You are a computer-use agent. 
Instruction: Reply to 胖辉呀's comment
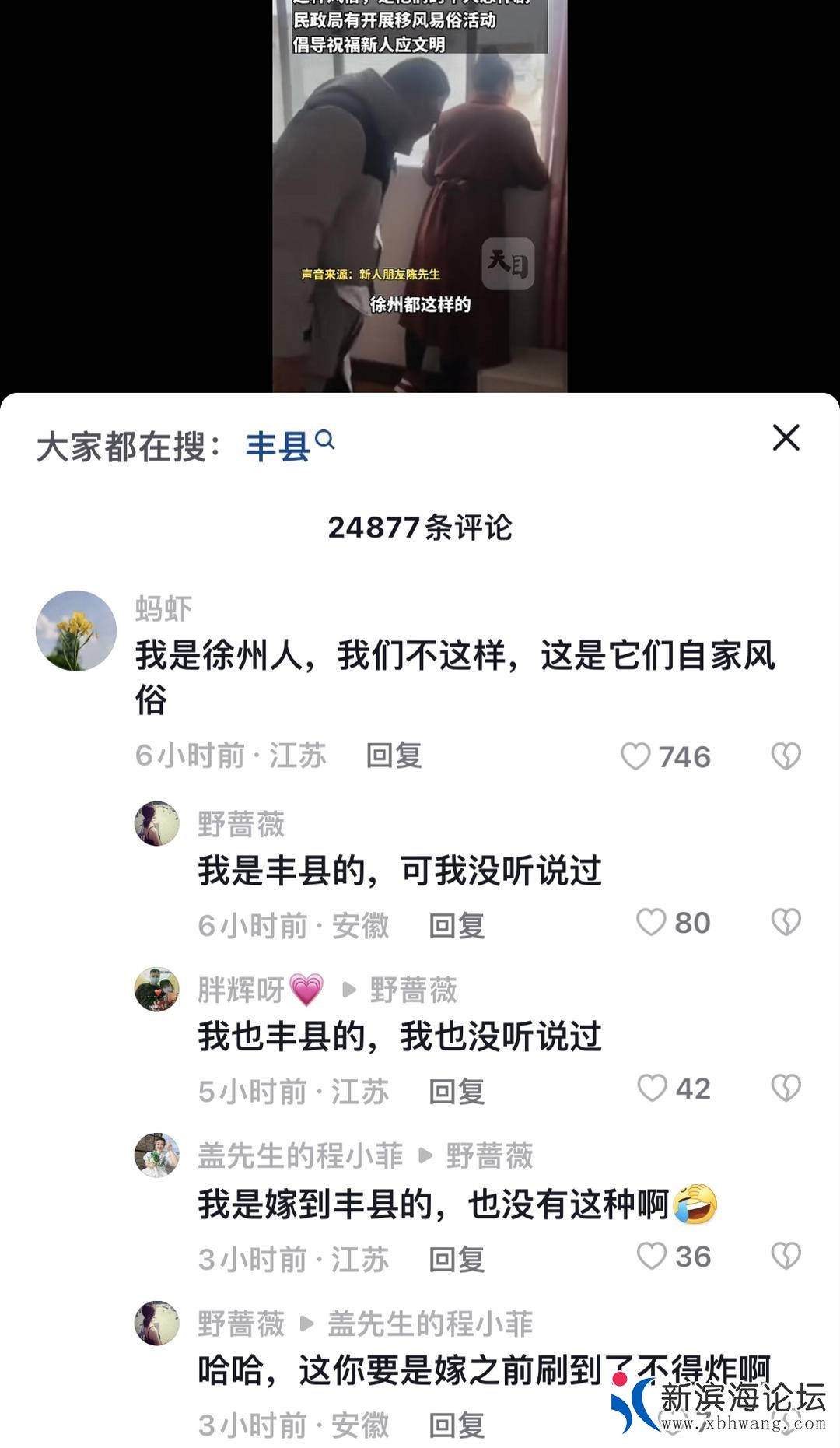(457, 1092)
